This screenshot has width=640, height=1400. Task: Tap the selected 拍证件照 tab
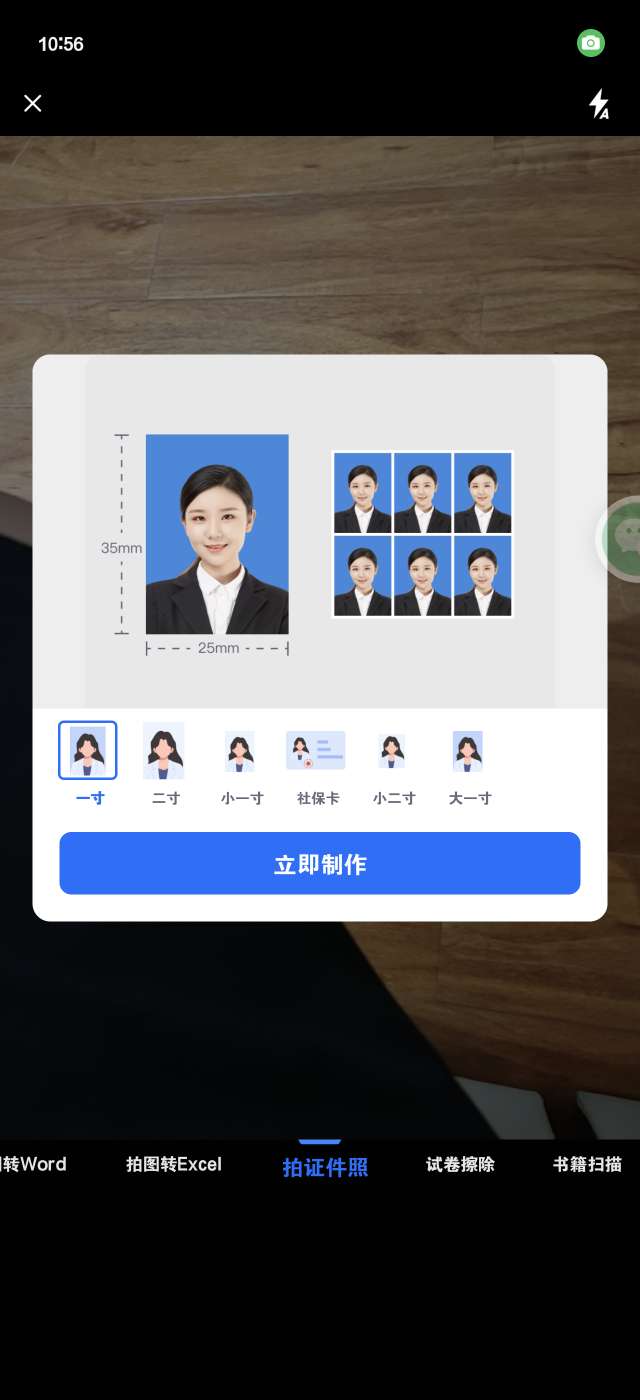[325, 1166]
